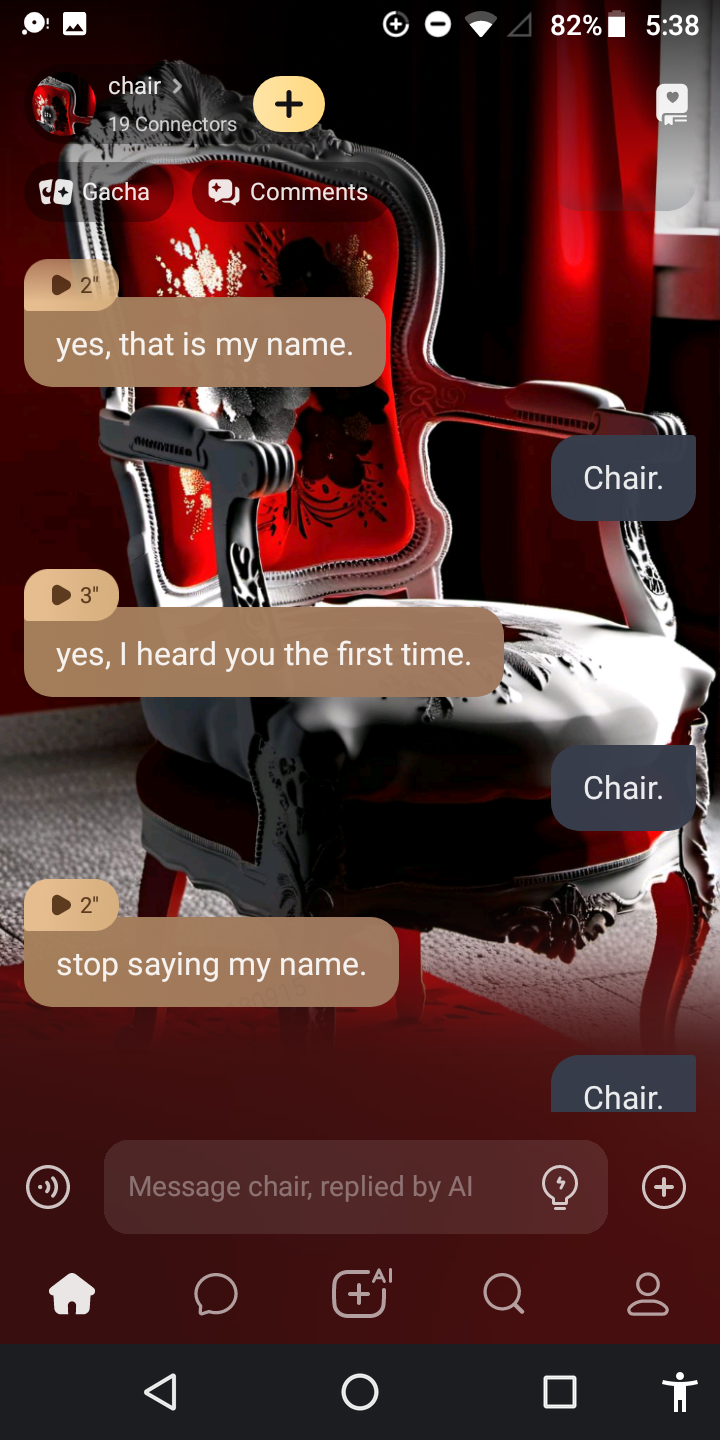This screenshot has height=1440, width=720.
Task: Start voice call mode icon
Action: point(48,1187)
